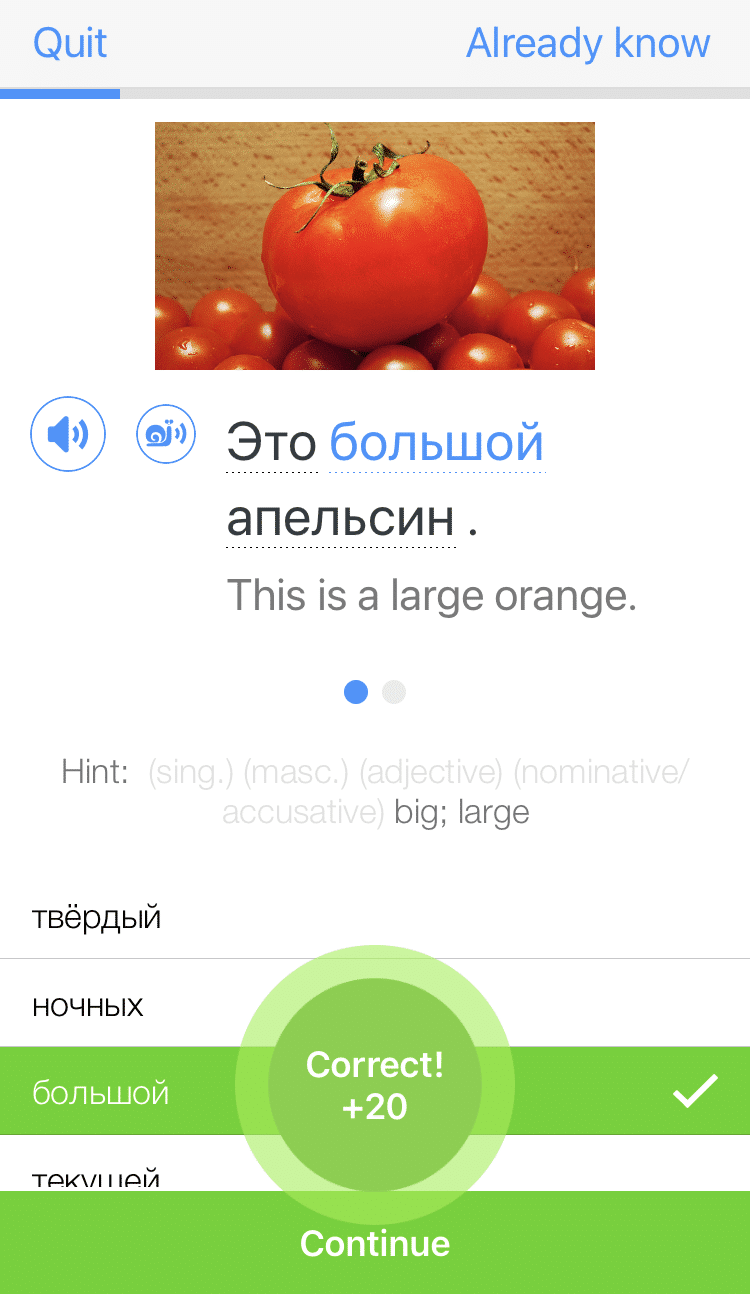Mark word as Already know
The width and height of the screenshot is (750, 1294).
(x=588, y=44)
